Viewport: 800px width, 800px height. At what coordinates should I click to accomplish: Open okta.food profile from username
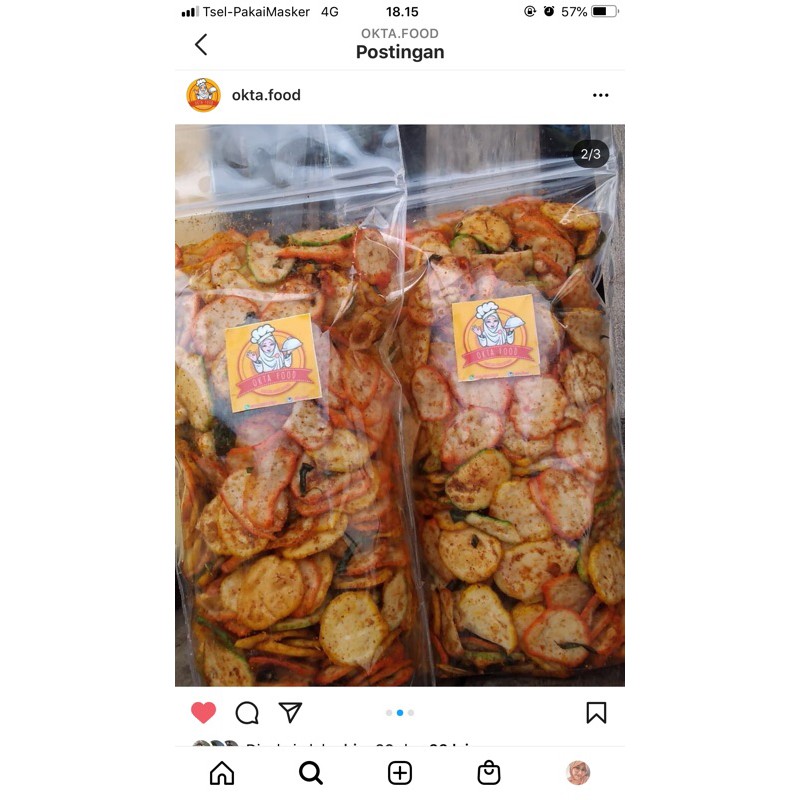click(x=266, y=95)
